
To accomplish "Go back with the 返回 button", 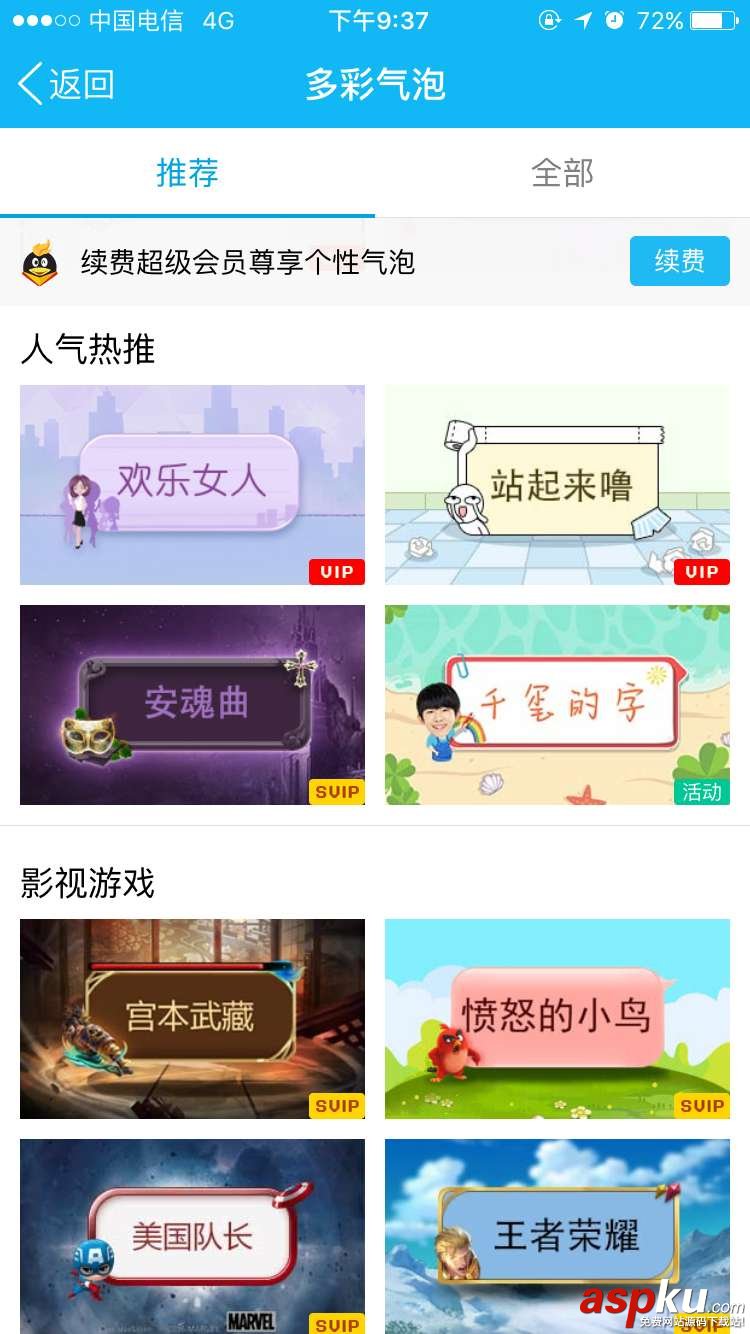I will [66, 84].
